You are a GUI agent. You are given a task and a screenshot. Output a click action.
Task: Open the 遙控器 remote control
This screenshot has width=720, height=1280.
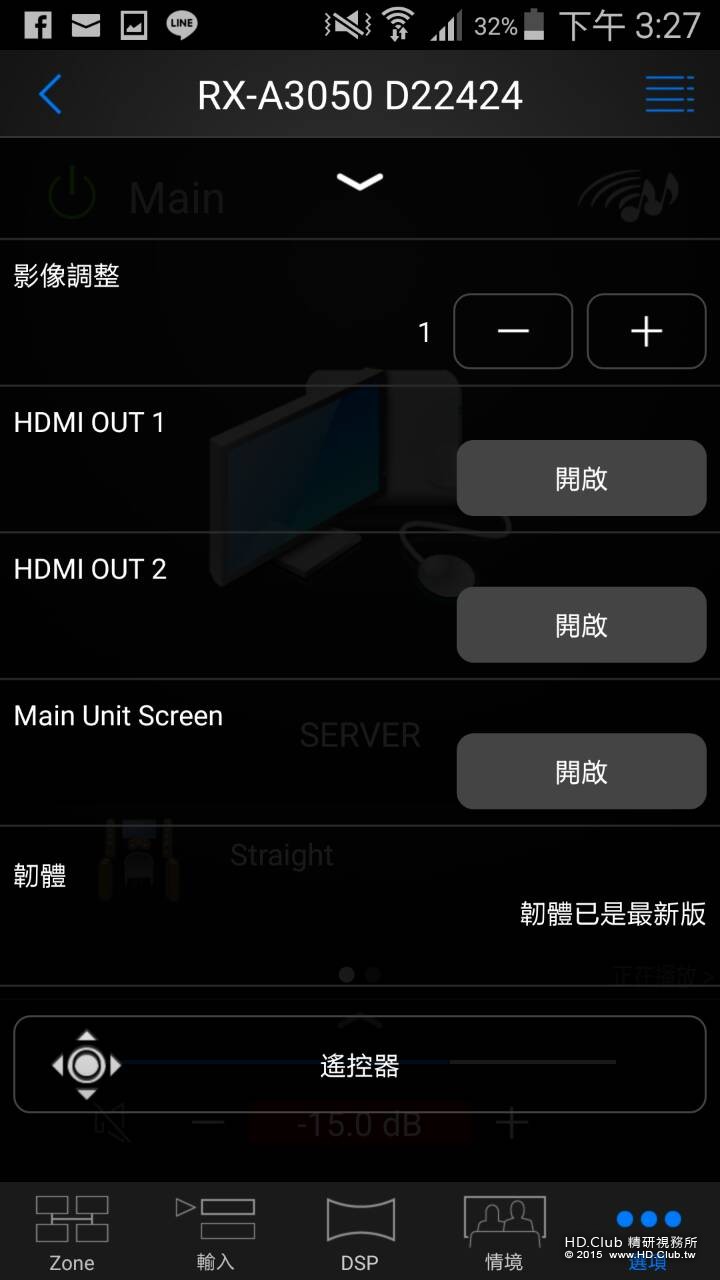click(360, 1065)
